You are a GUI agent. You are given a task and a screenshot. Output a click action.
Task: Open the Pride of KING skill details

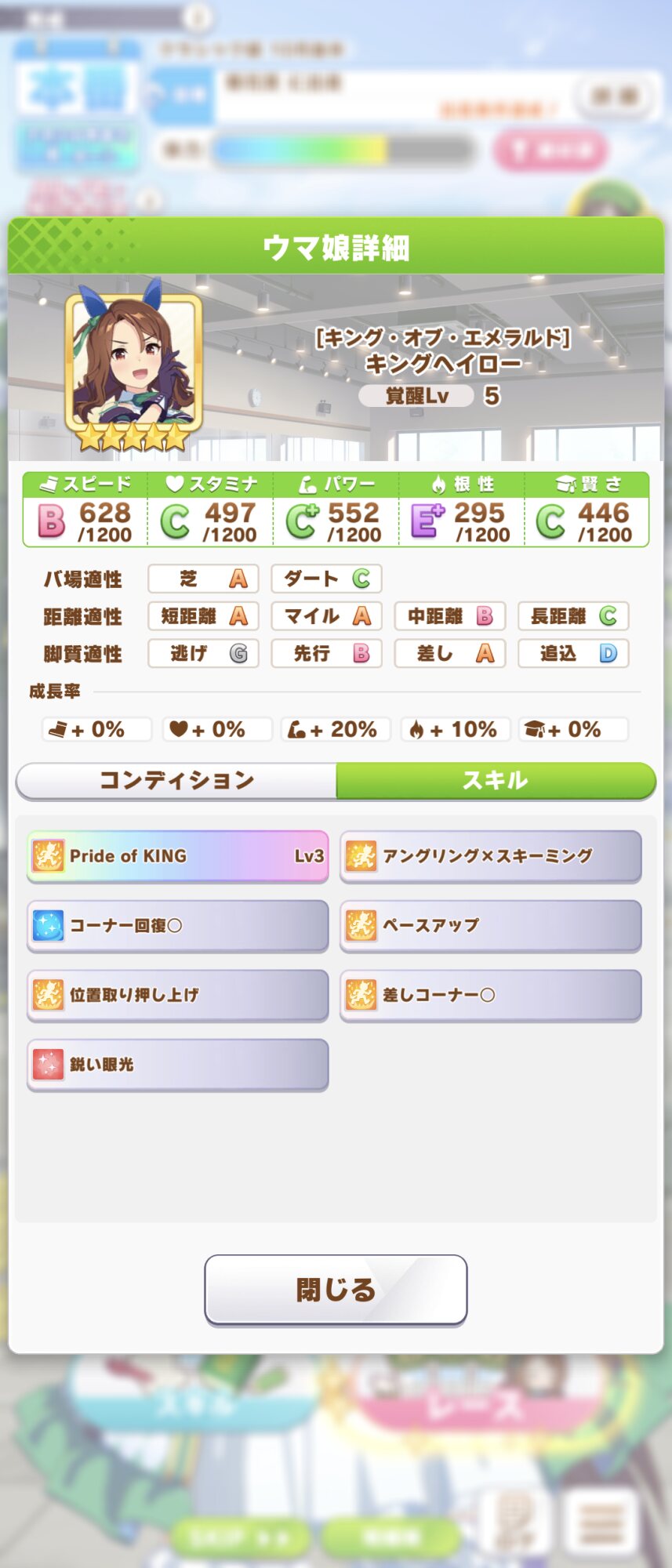[178, 856]
